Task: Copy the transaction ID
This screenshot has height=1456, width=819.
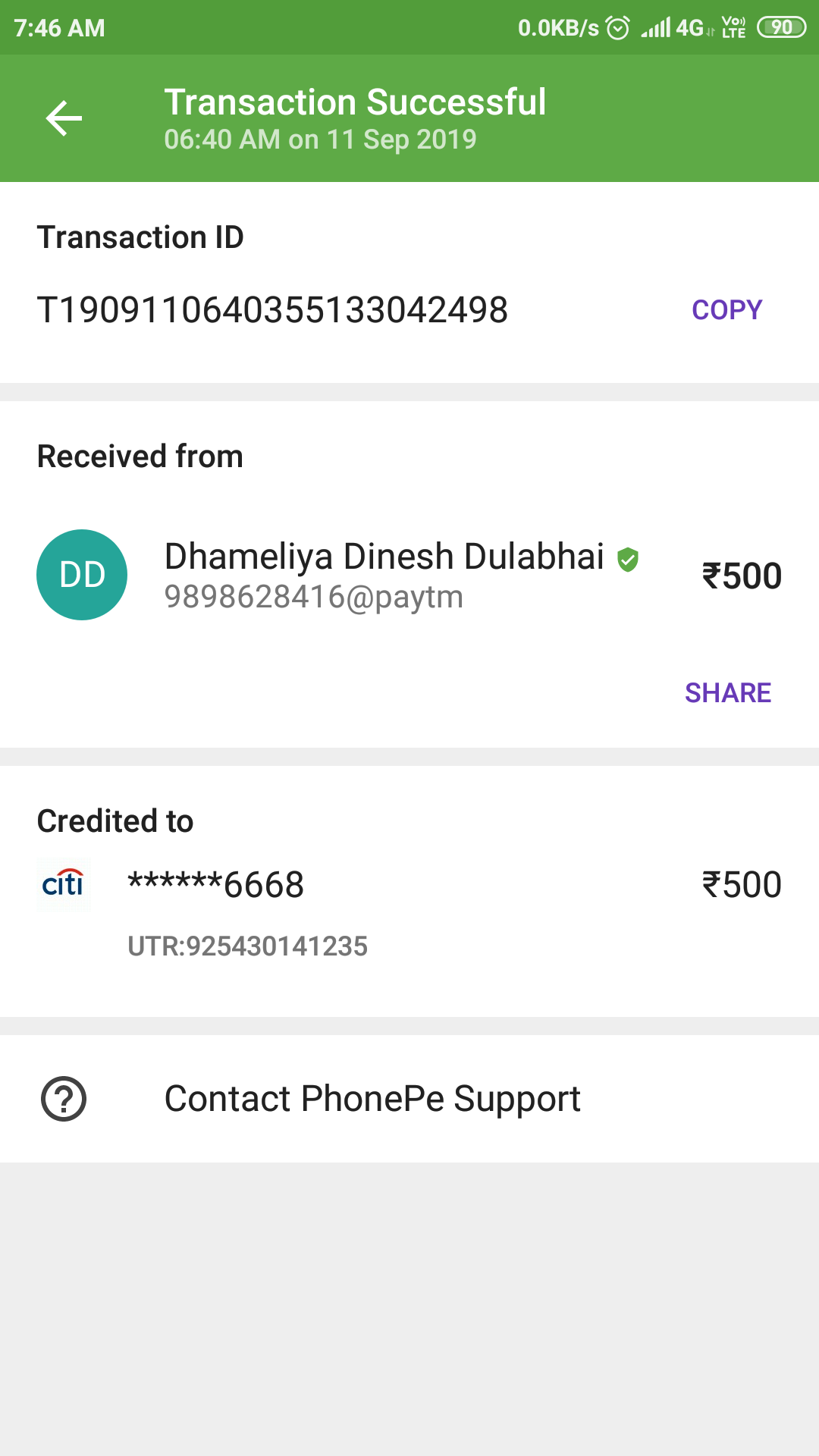Action: (726, 309)
